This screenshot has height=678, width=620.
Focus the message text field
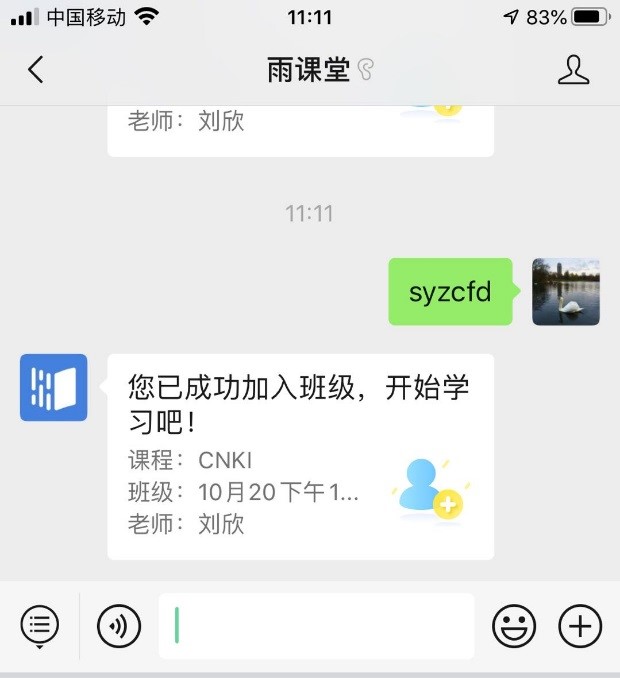[x=316, y=627]
